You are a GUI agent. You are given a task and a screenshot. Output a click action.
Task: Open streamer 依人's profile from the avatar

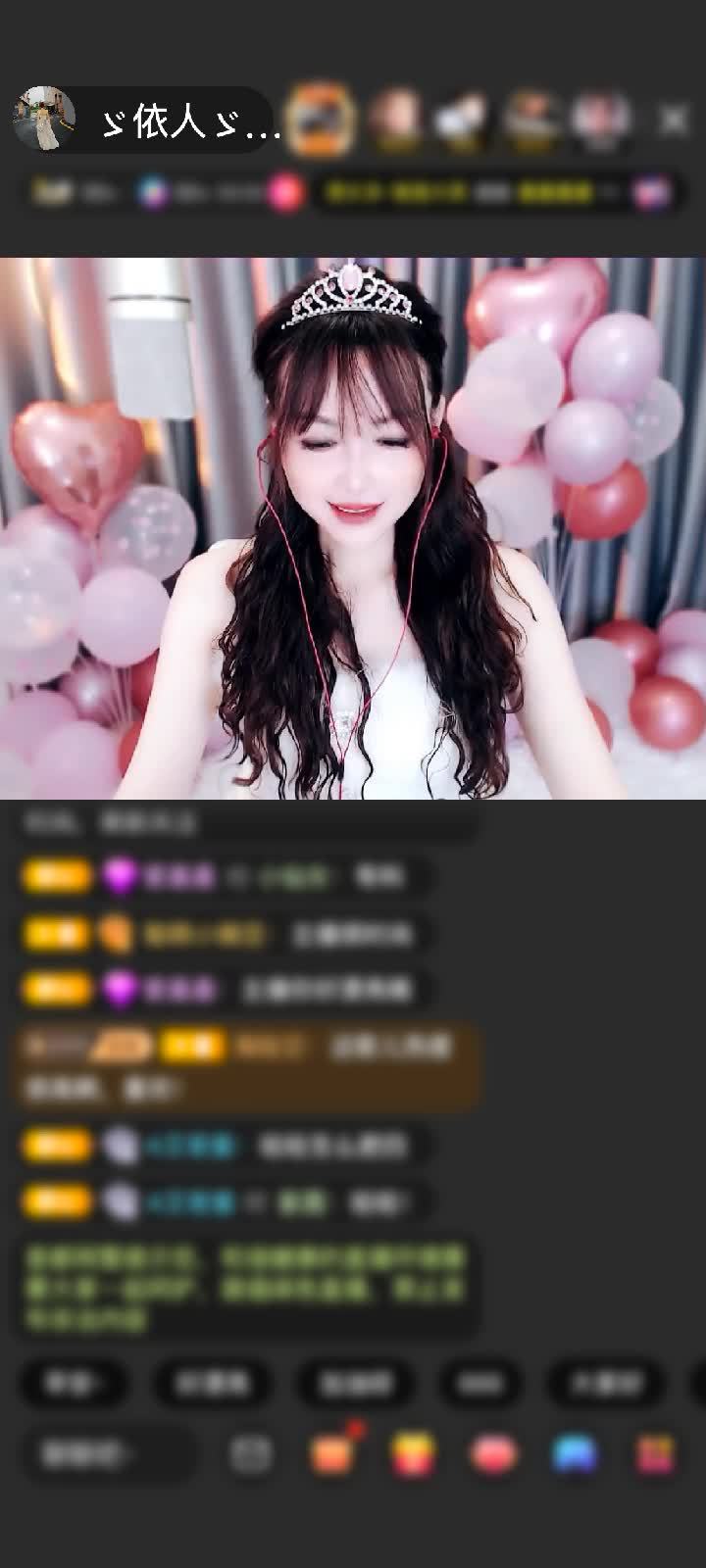(x=45, y=120)
